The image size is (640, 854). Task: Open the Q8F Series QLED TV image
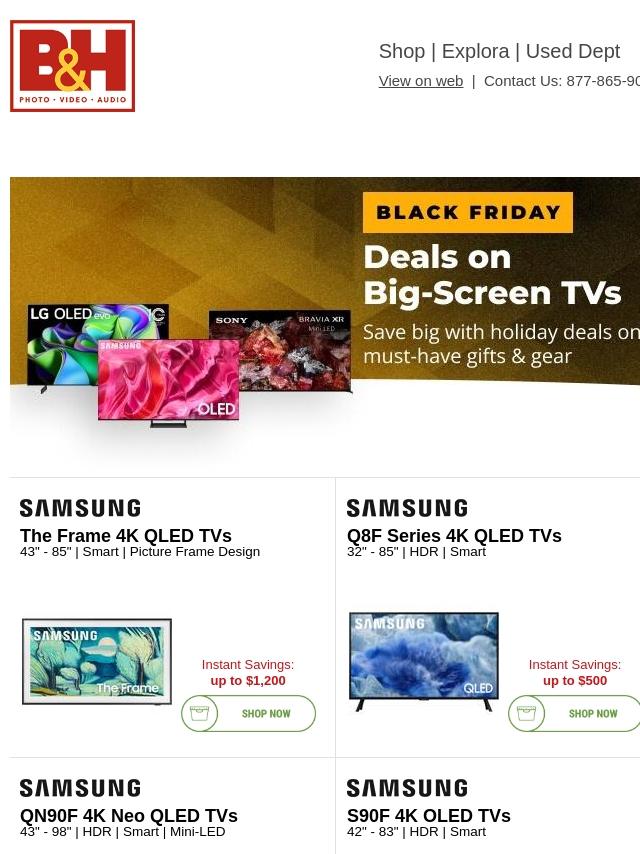coord(423,661)
